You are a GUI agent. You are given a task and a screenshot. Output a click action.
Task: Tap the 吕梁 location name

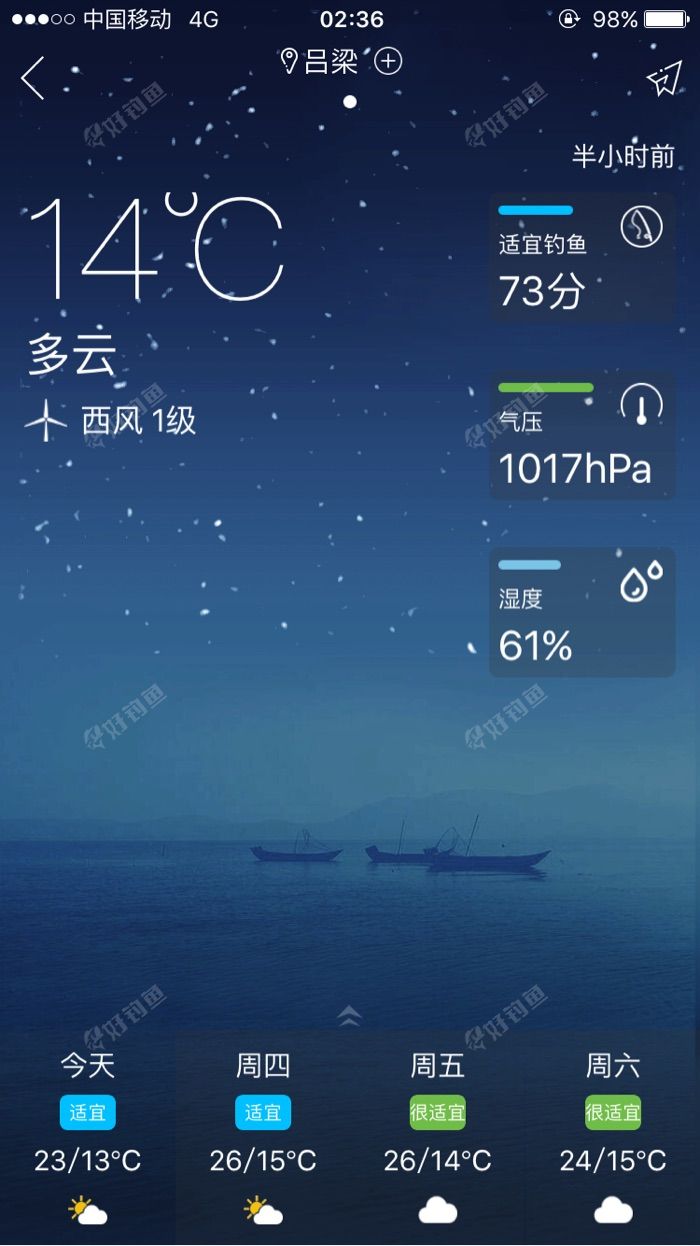coord(329,62)
